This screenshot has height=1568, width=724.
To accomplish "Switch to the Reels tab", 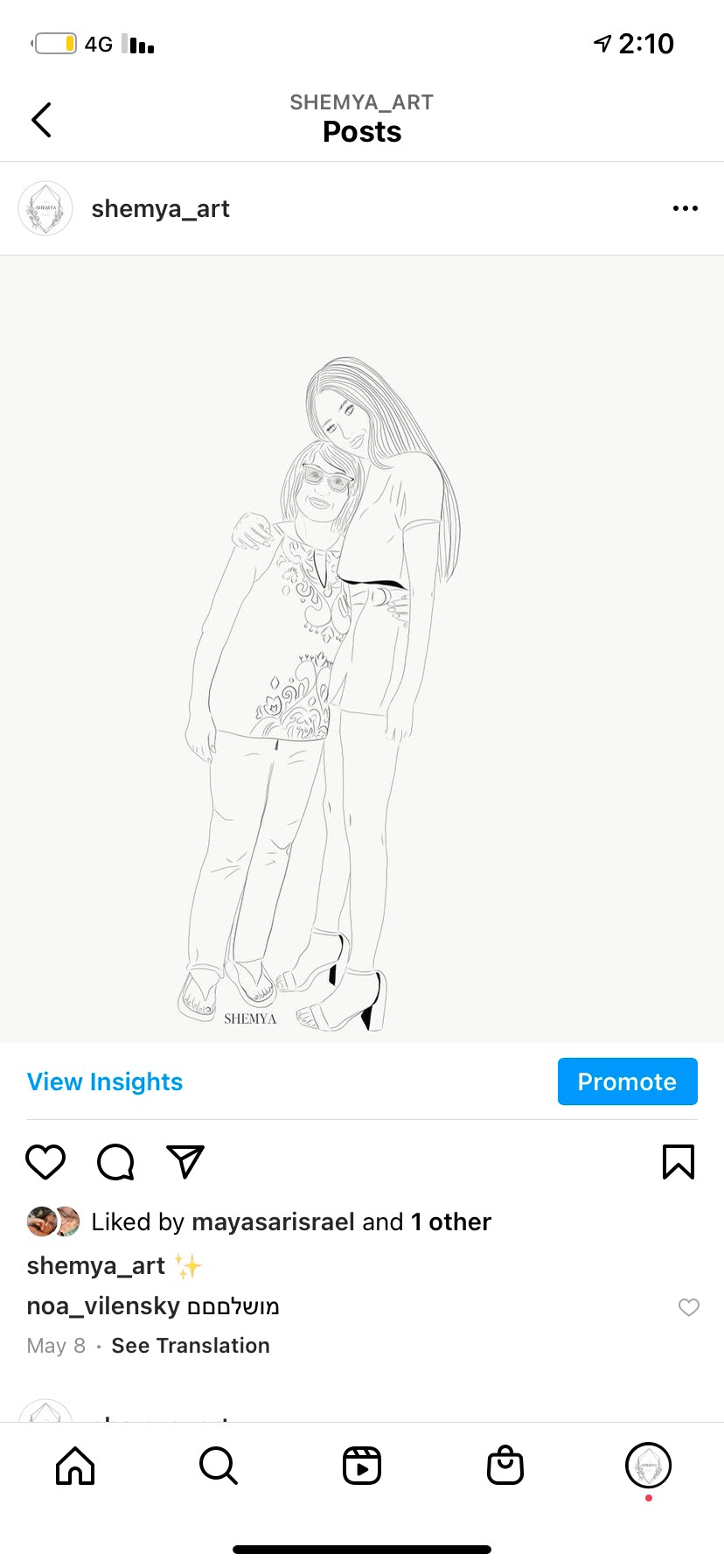I will pos(362,1466).
